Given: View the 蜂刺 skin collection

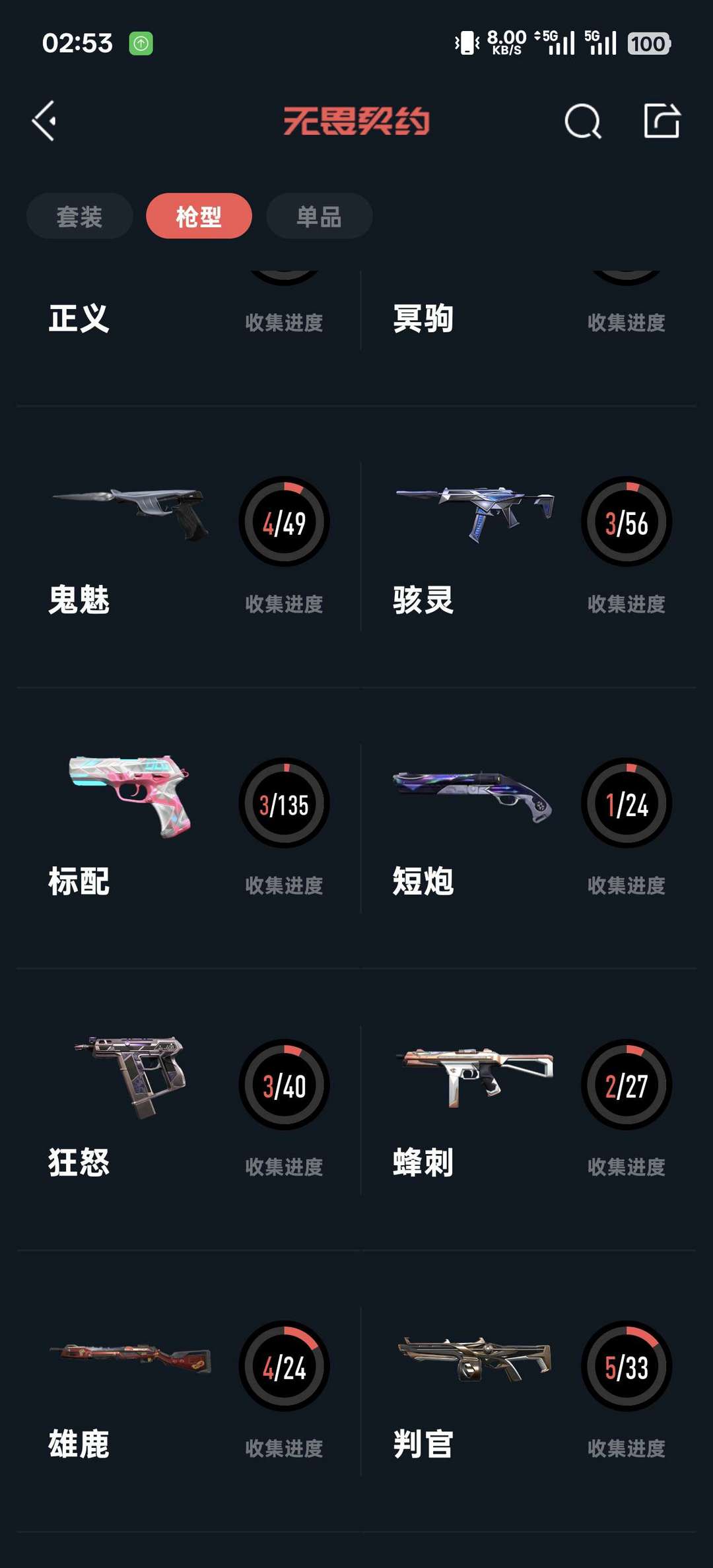Looking at the screenshot, I should 528,1110.
